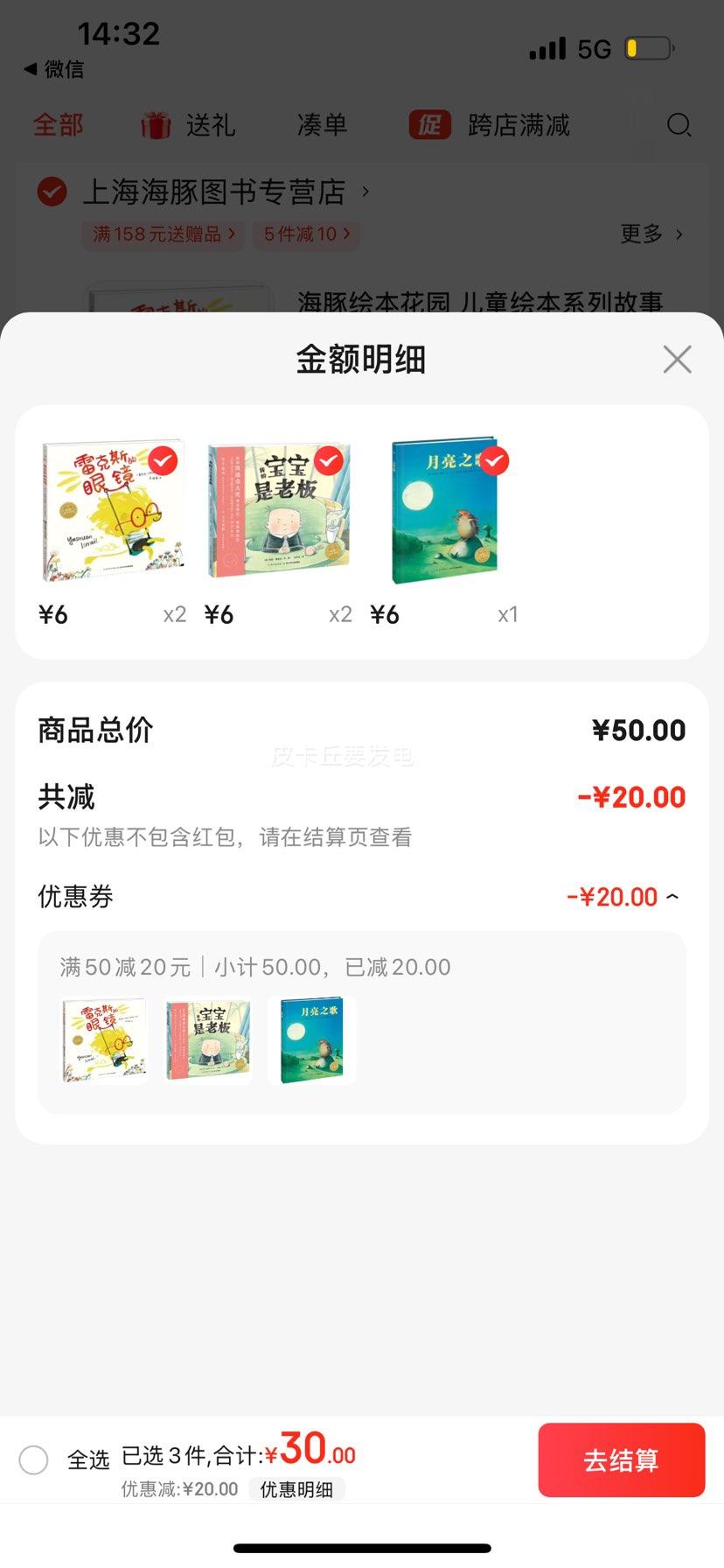This screenshot has height=1568, width=724.
Task: Tap the 促 promo icon before 跨店满减
Action: [x=428, y=125]
